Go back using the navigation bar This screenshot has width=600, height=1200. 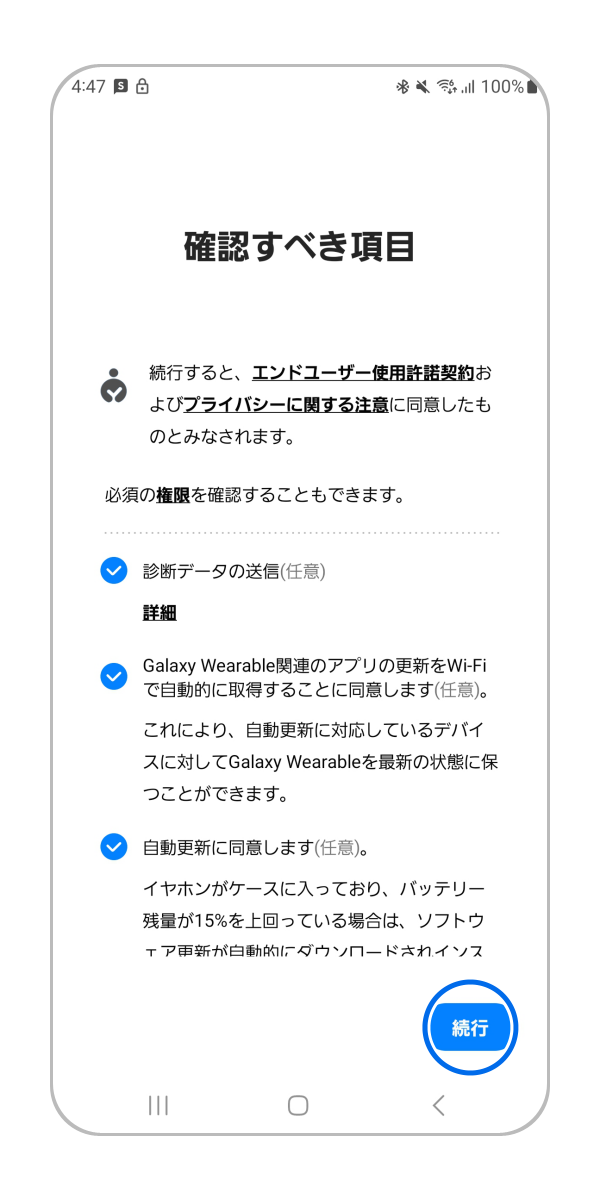pos(438,1105)
